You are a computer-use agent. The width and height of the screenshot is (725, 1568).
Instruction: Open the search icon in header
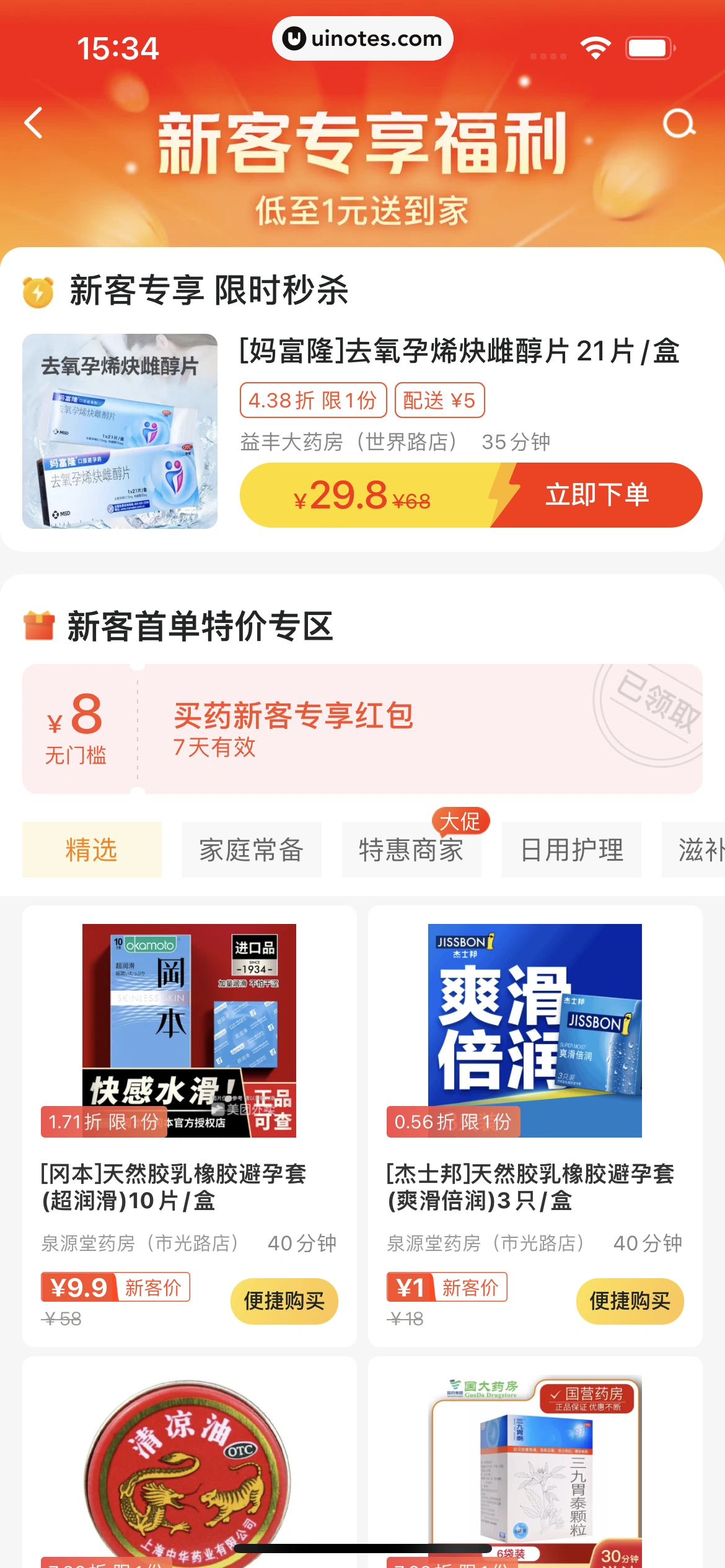pos(679,124)
